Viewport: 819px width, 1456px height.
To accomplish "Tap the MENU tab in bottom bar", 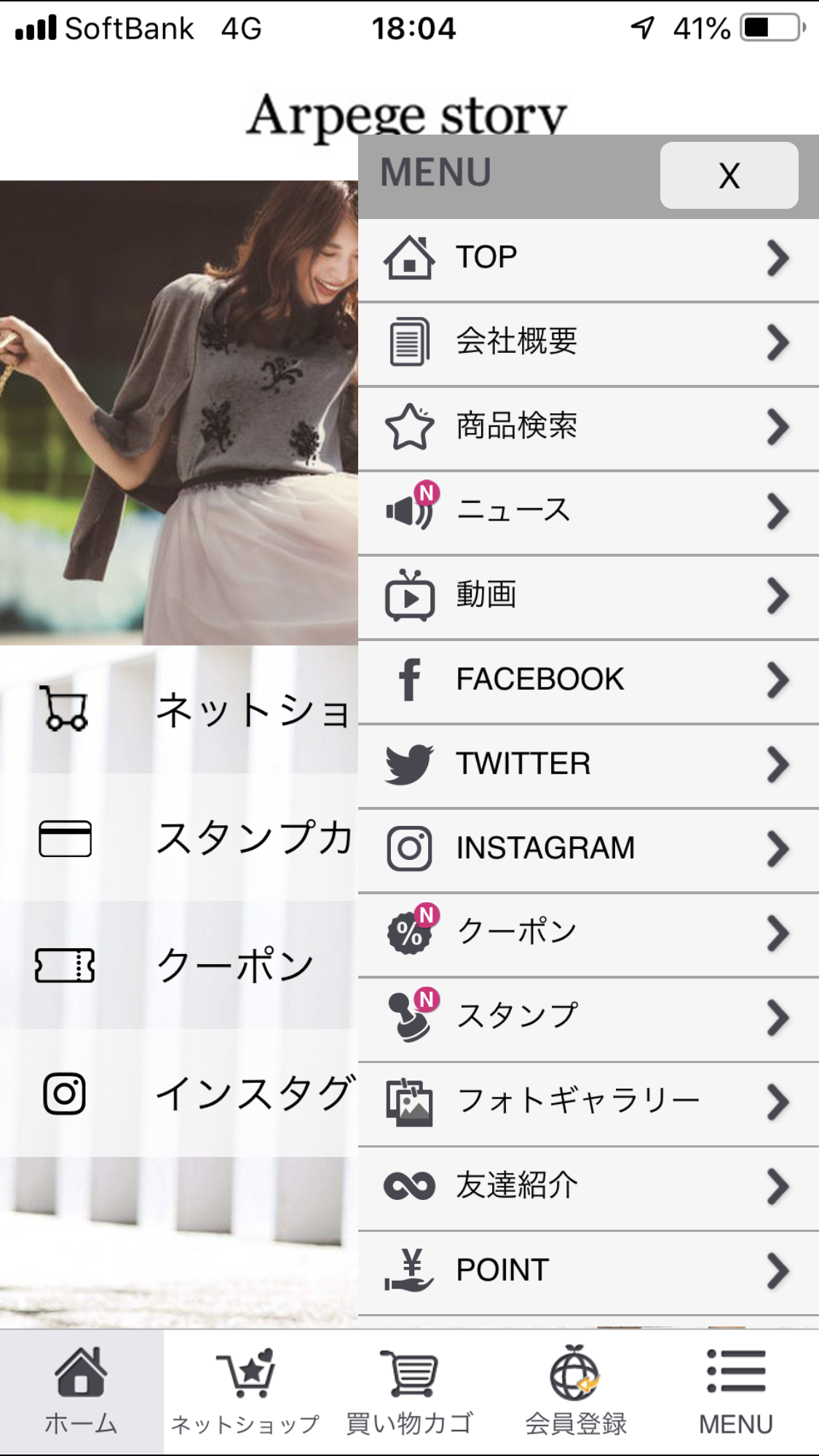I will tap(737, 1392).
